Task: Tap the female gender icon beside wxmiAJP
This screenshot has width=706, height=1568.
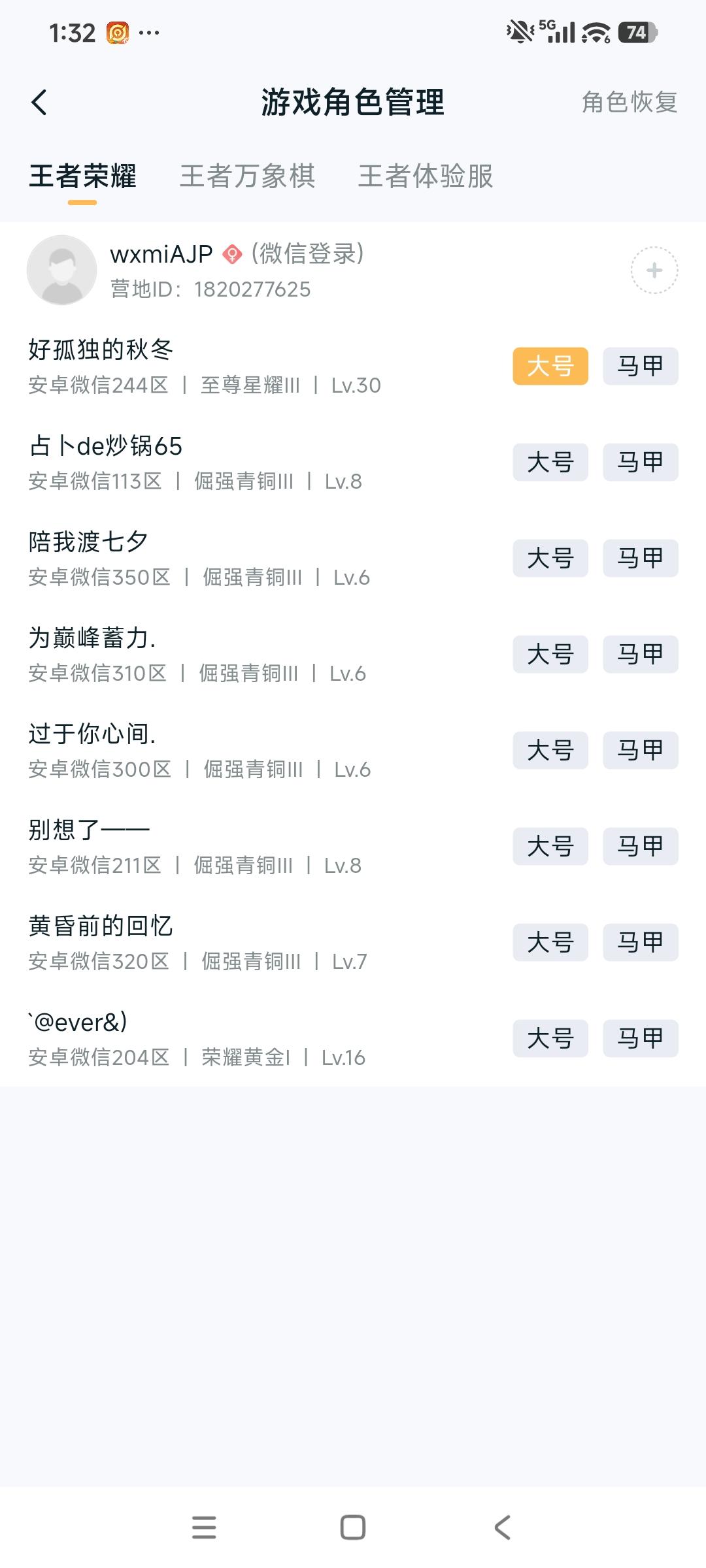Action: (x=231, y=255)
